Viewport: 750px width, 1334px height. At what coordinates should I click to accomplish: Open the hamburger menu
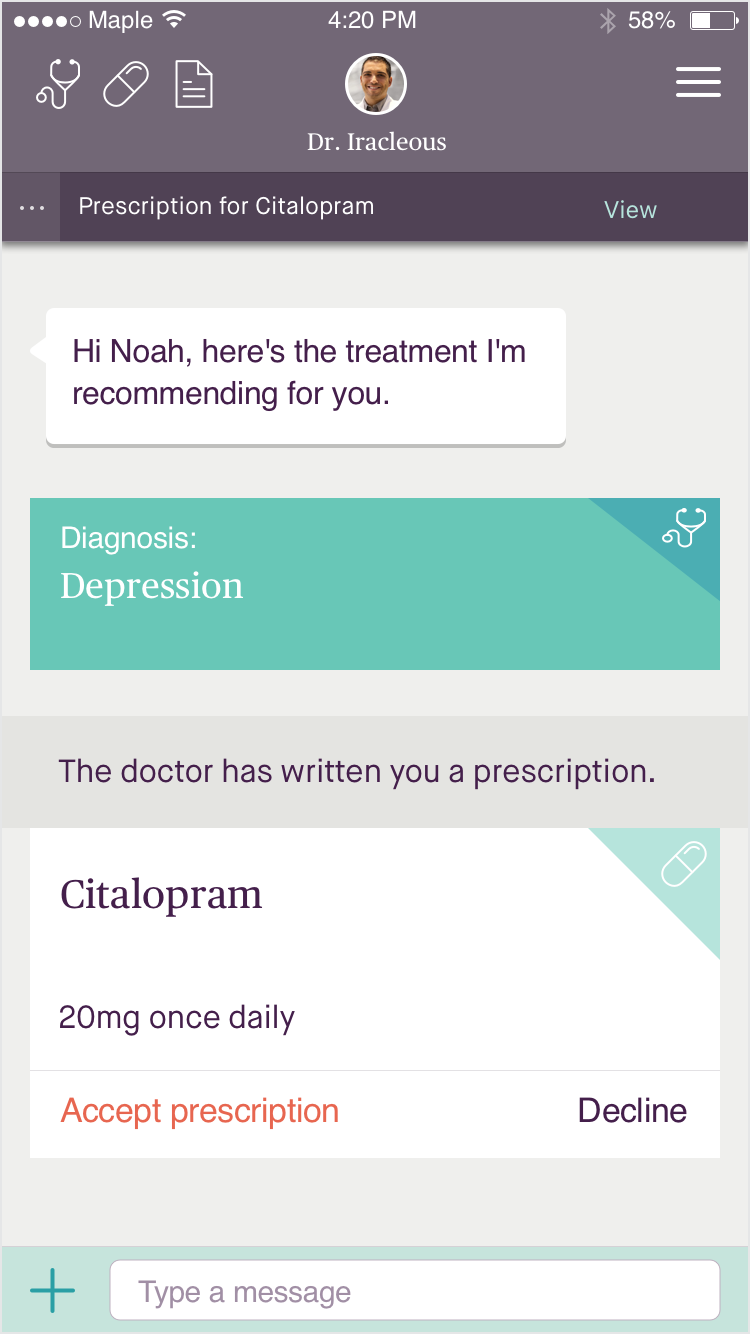pyautogui.click(x=698, y=82)
